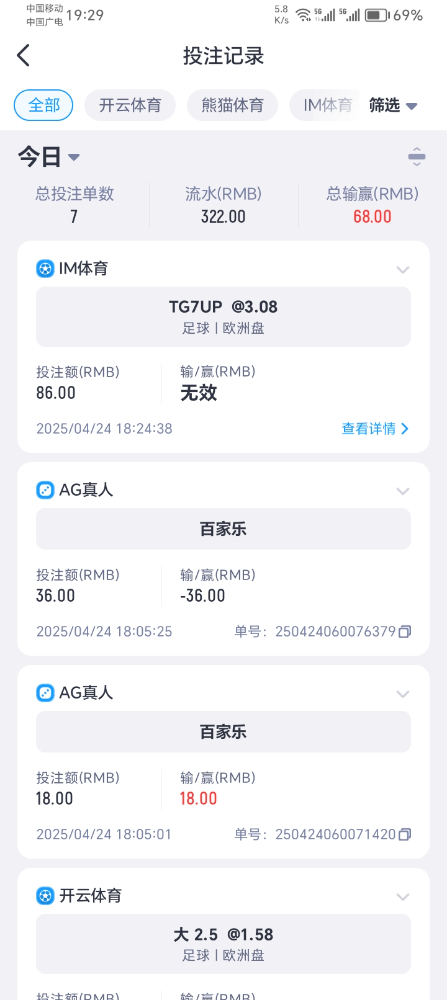Go back from the 投注记录 page
The height and width of the screenshot is (1000, 447).
pyautogui.click(x=24, y=55)
